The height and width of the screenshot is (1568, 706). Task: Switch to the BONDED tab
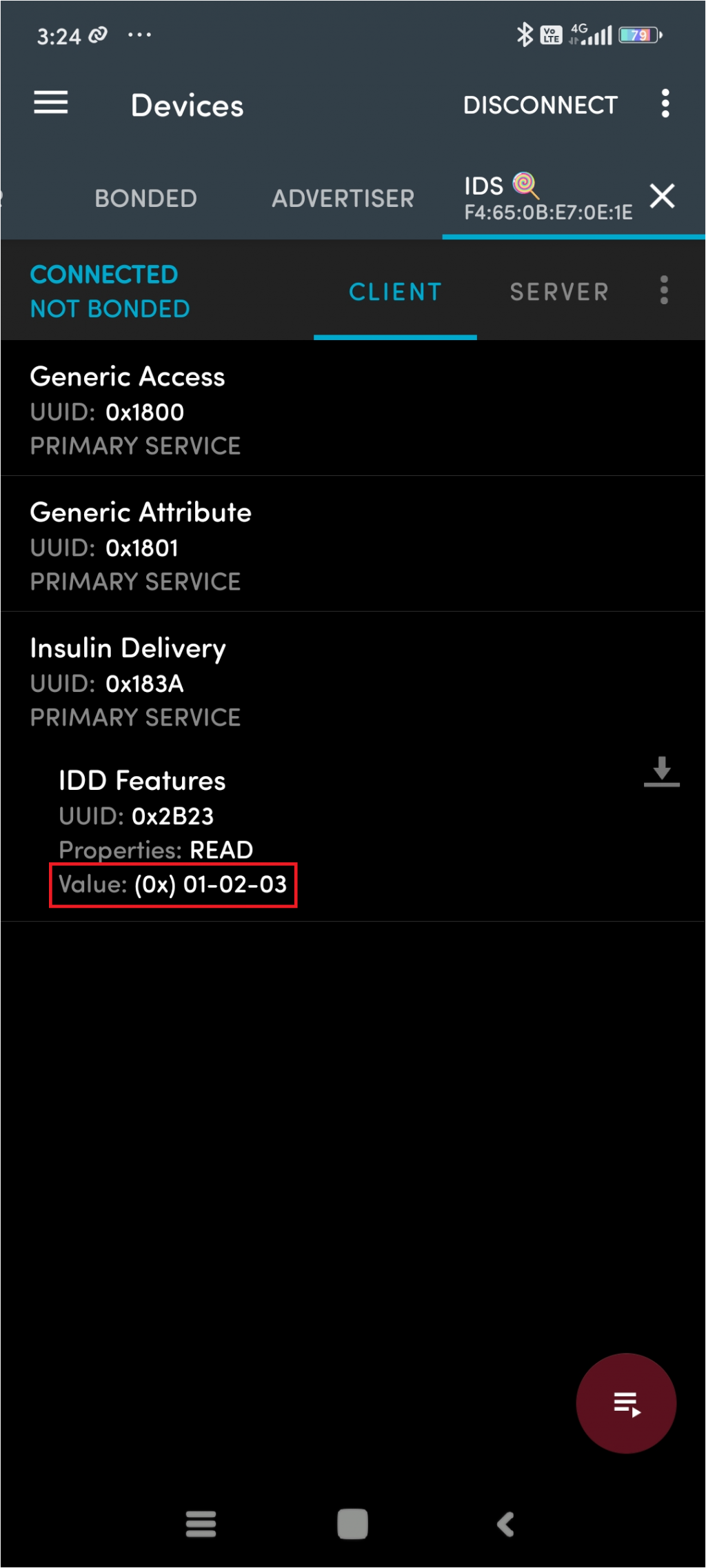[145, 199]
